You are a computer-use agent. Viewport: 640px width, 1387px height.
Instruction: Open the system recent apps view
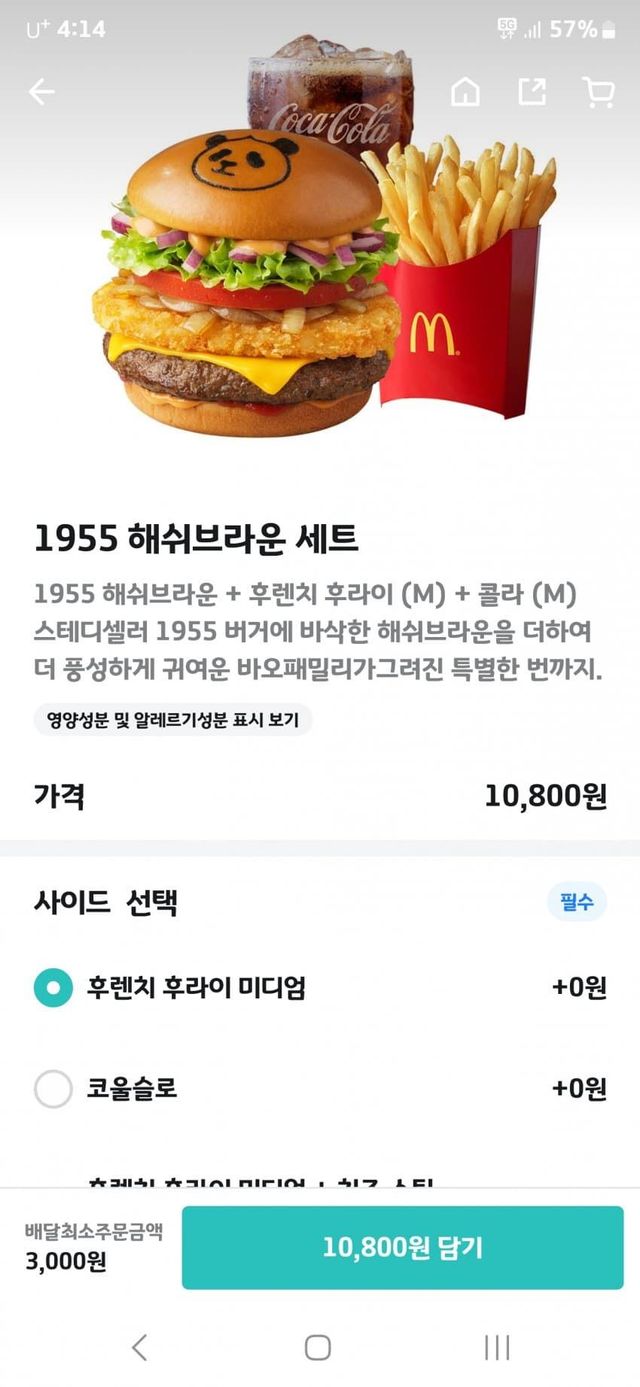tap(497, 1347)
